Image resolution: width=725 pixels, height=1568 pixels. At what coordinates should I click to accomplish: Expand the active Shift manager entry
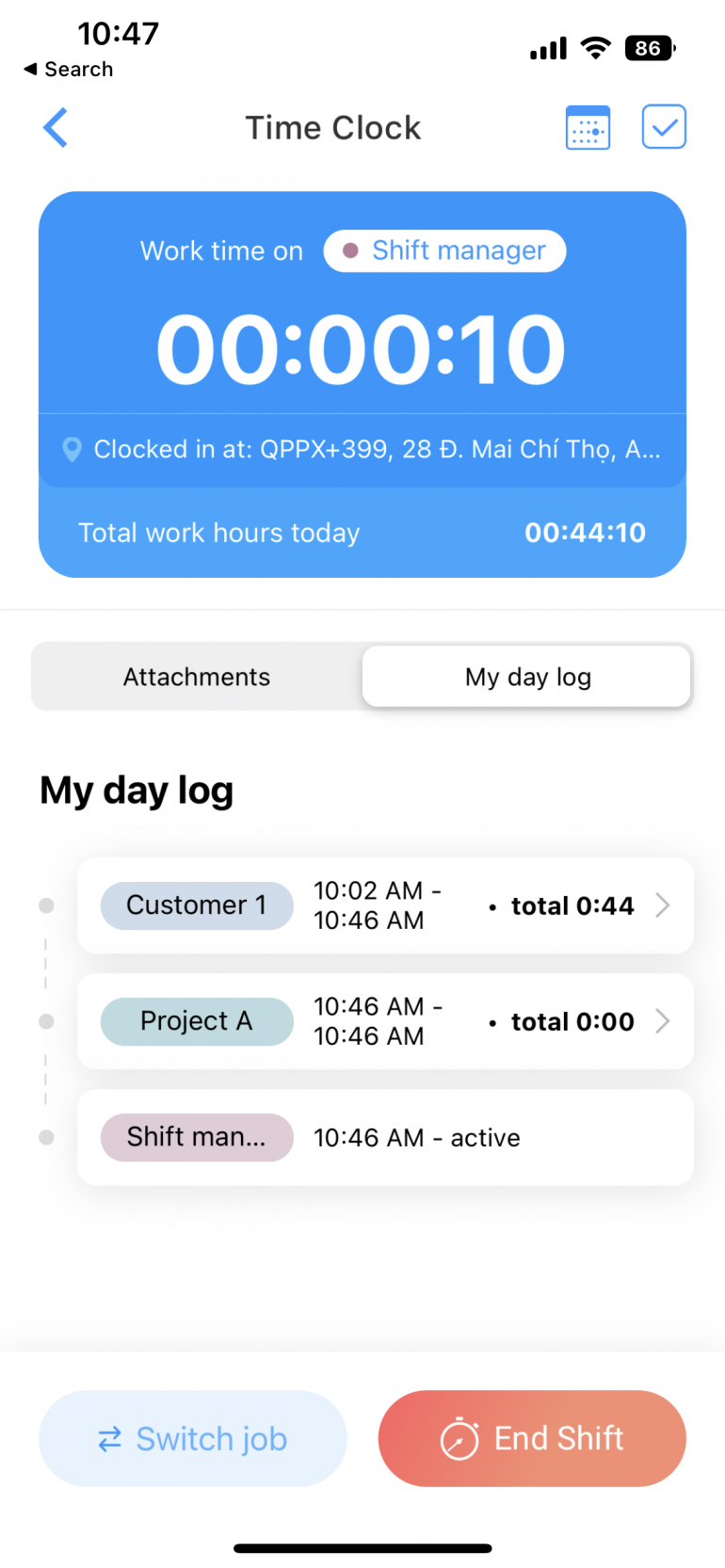tap(386, 1137)
